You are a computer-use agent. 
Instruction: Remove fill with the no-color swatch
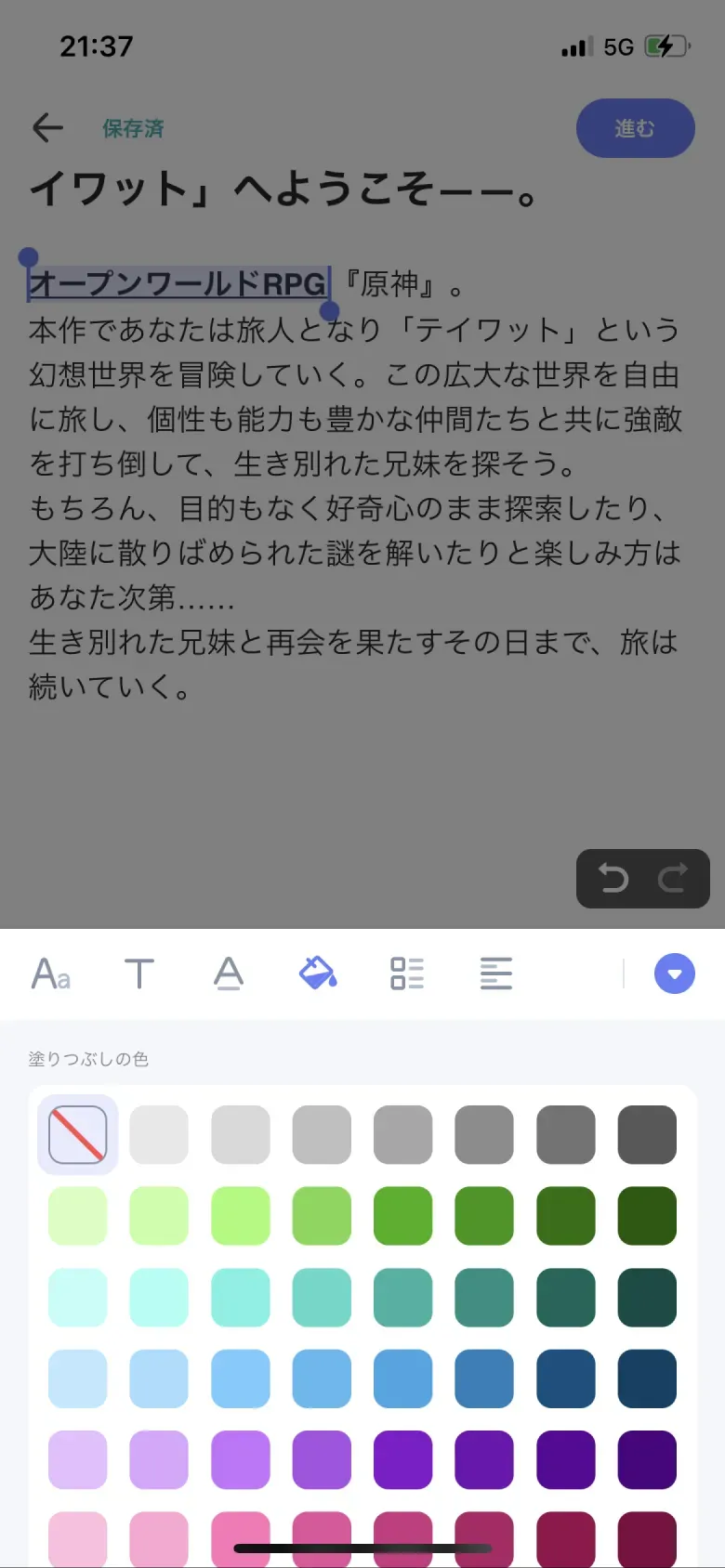coord(77,1133)
